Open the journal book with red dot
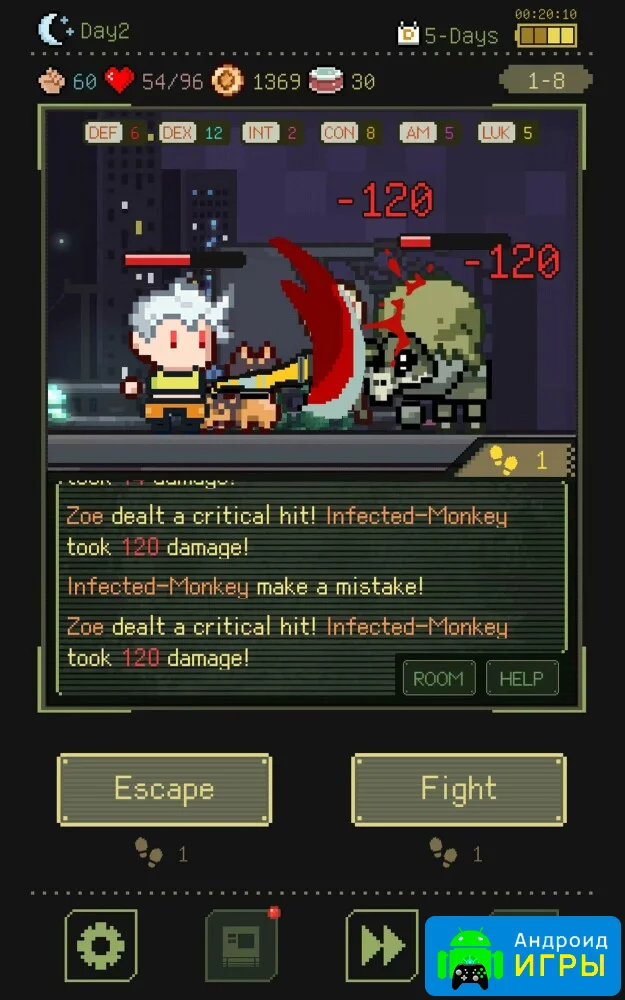Image resolution: width=625 pixels, height=1000 pixels. tap(241, 945)
